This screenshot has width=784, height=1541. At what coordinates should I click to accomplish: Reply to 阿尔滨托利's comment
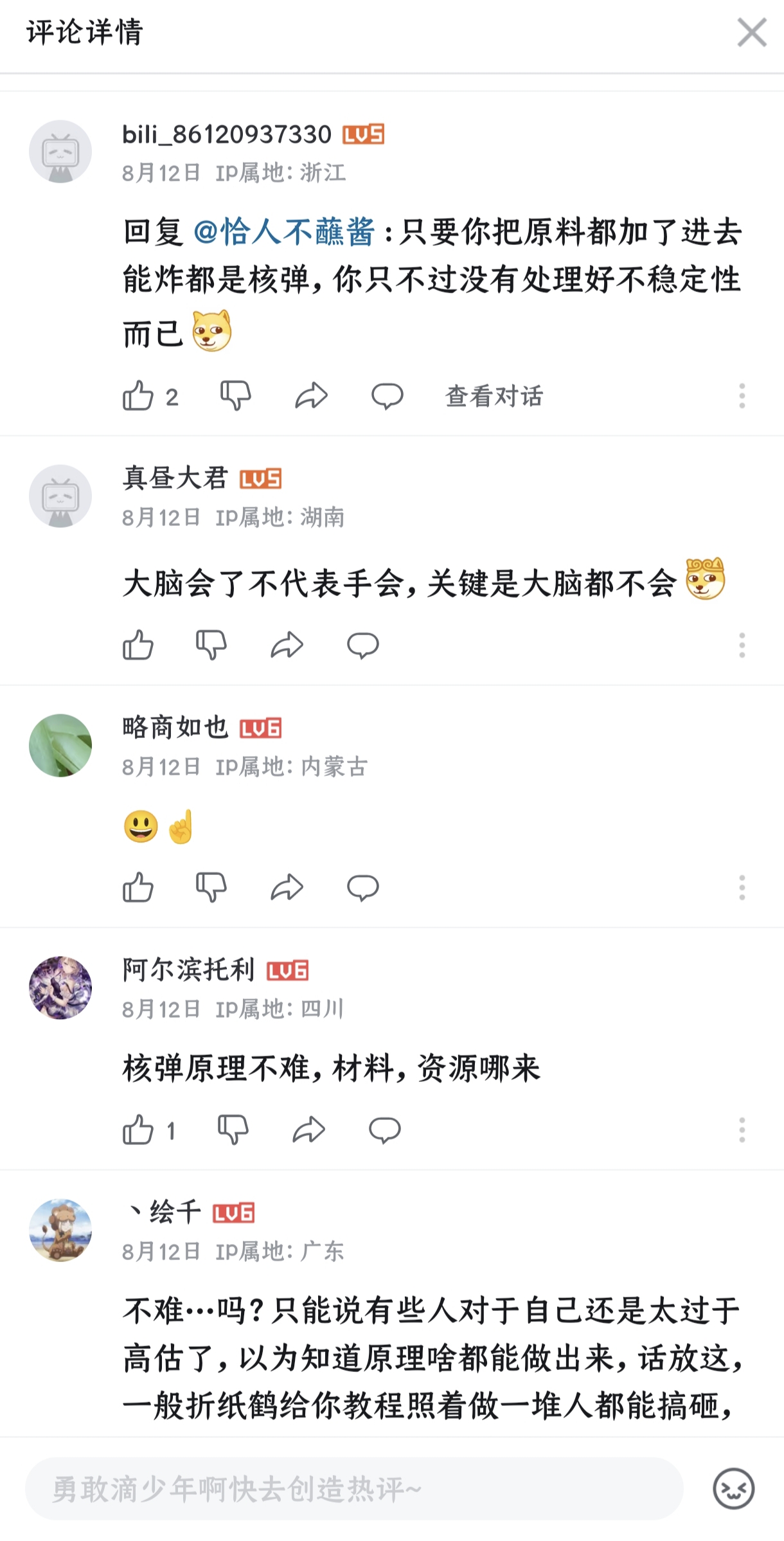(x=384, y=1130)
